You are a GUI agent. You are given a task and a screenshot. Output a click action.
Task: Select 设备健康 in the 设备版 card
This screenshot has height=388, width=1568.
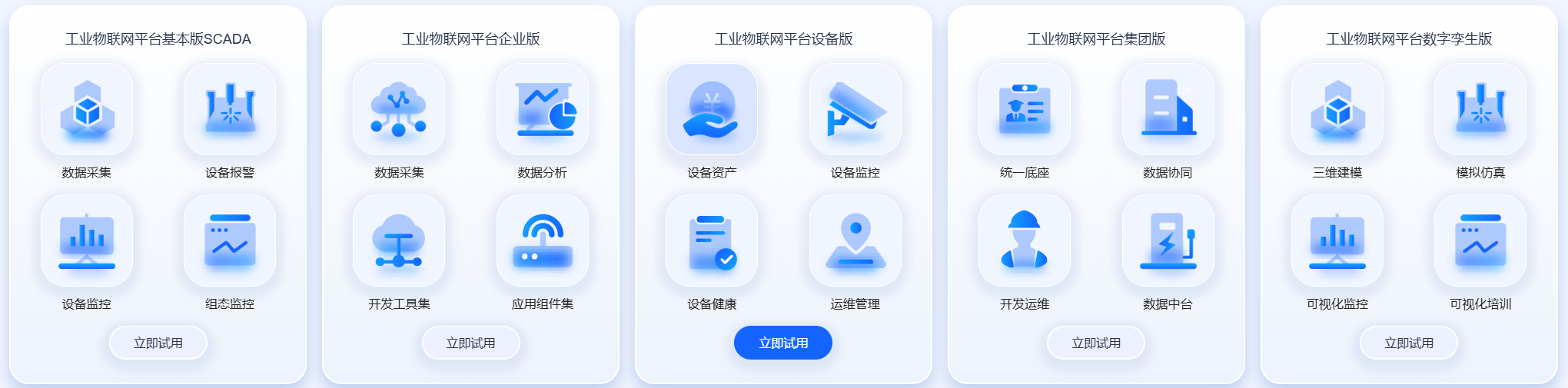[x=712, y=241]
